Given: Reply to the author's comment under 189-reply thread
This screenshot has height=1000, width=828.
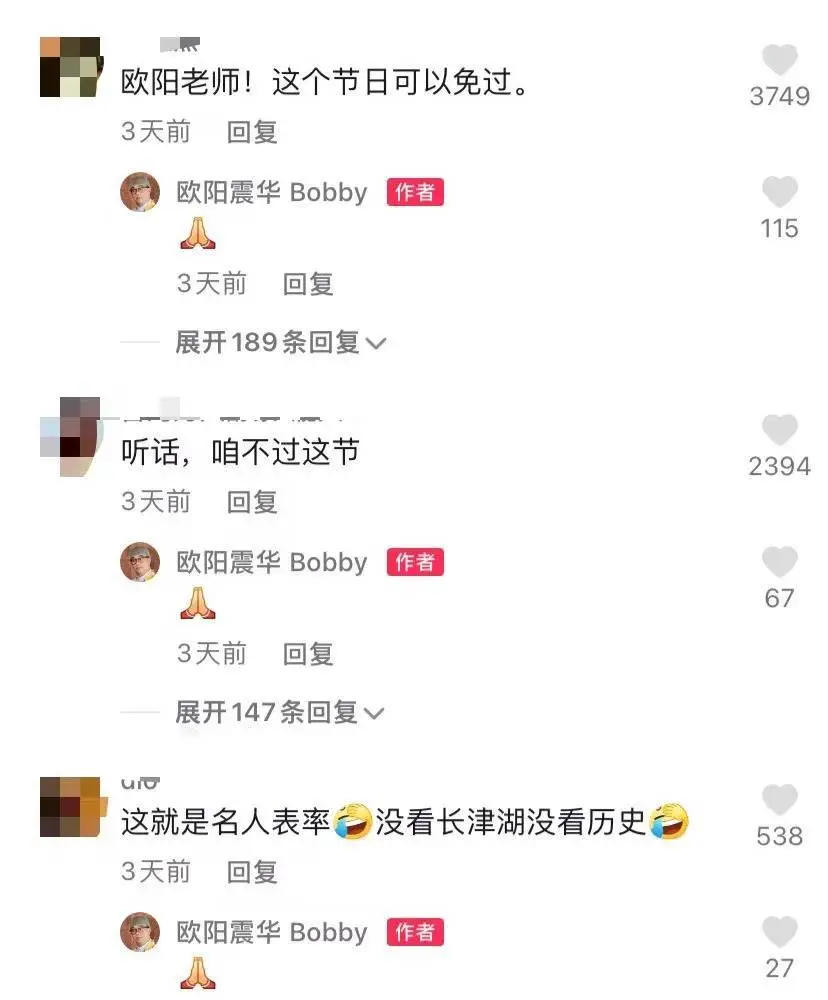Looking at the screenshot, I should [x=308, y=284].
